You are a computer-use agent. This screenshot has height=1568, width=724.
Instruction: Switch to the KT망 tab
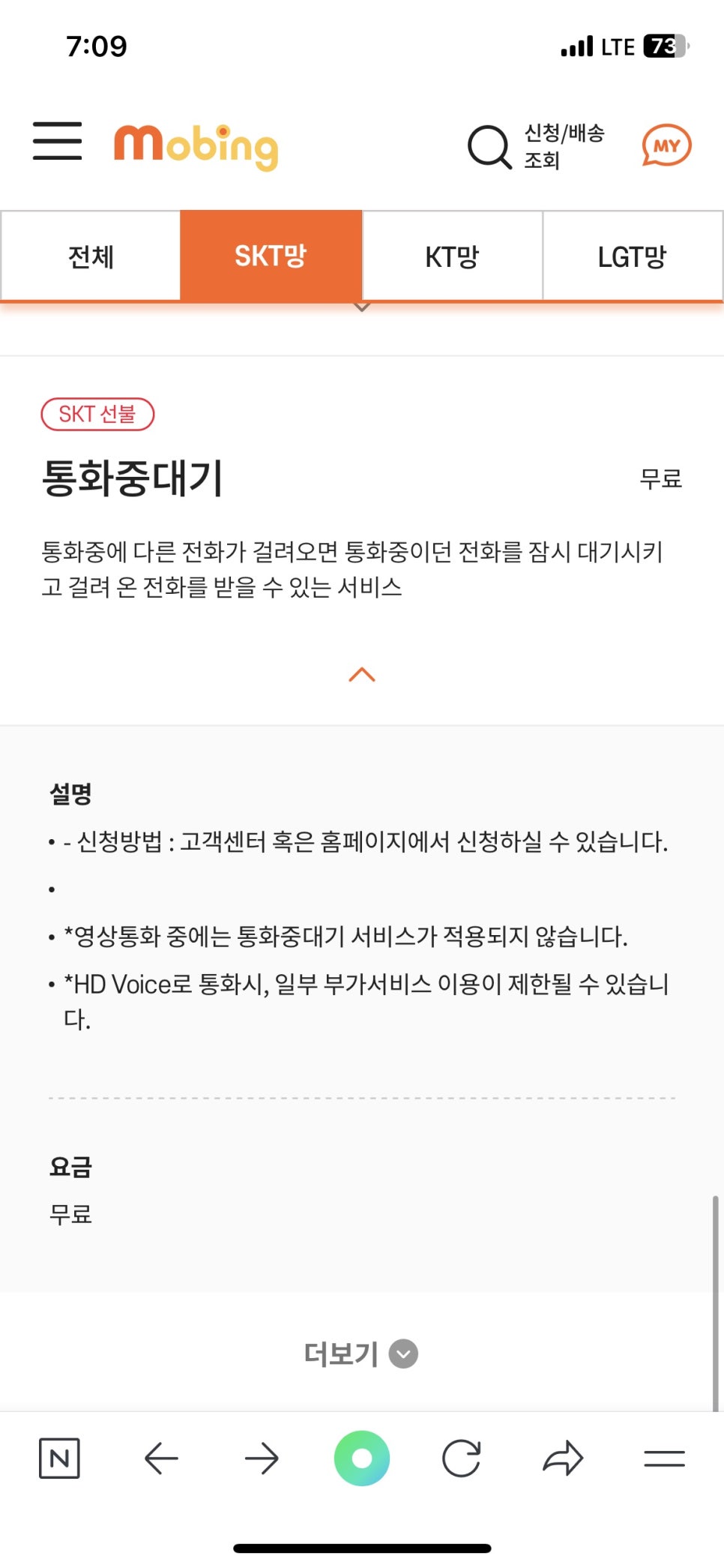452,256
